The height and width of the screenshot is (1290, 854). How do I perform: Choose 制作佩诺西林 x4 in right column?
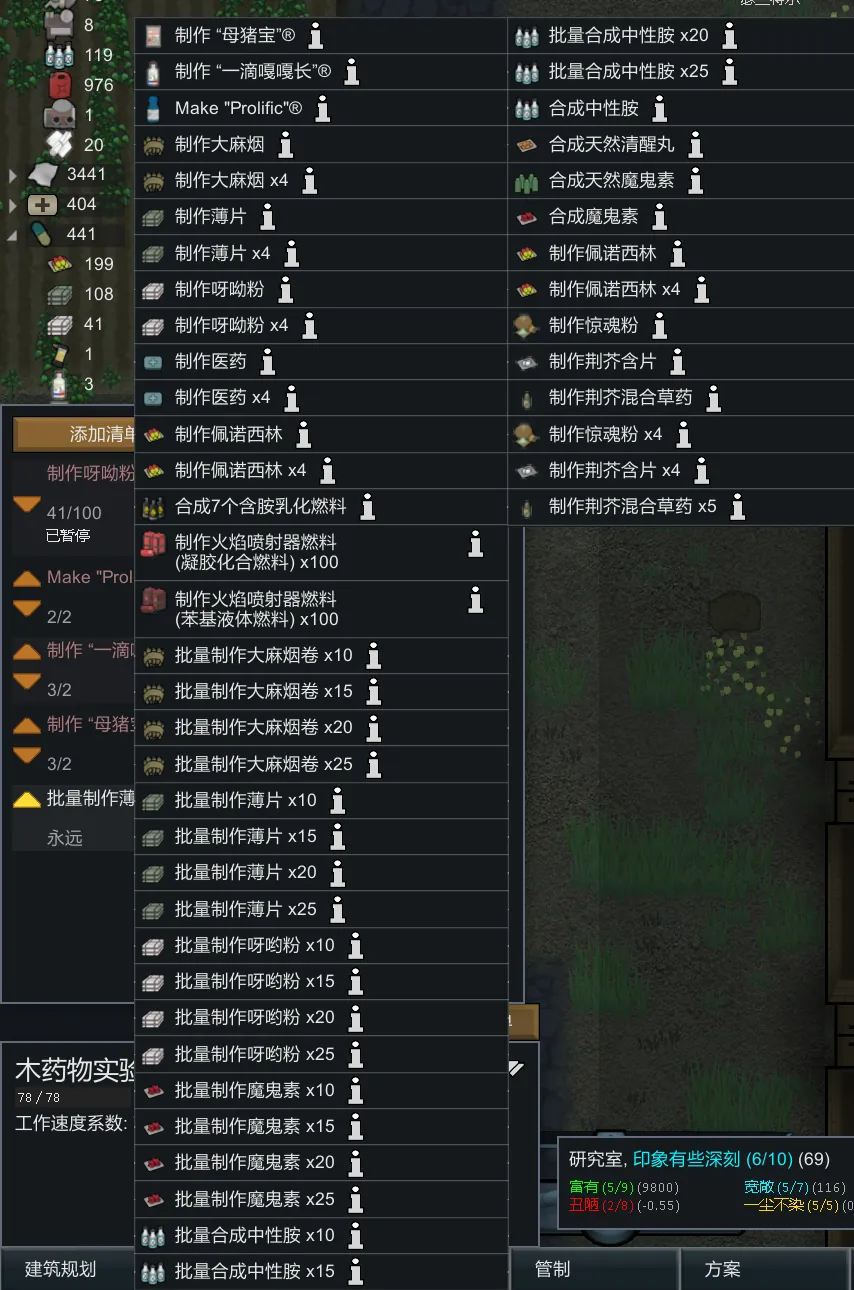(614, 289)
